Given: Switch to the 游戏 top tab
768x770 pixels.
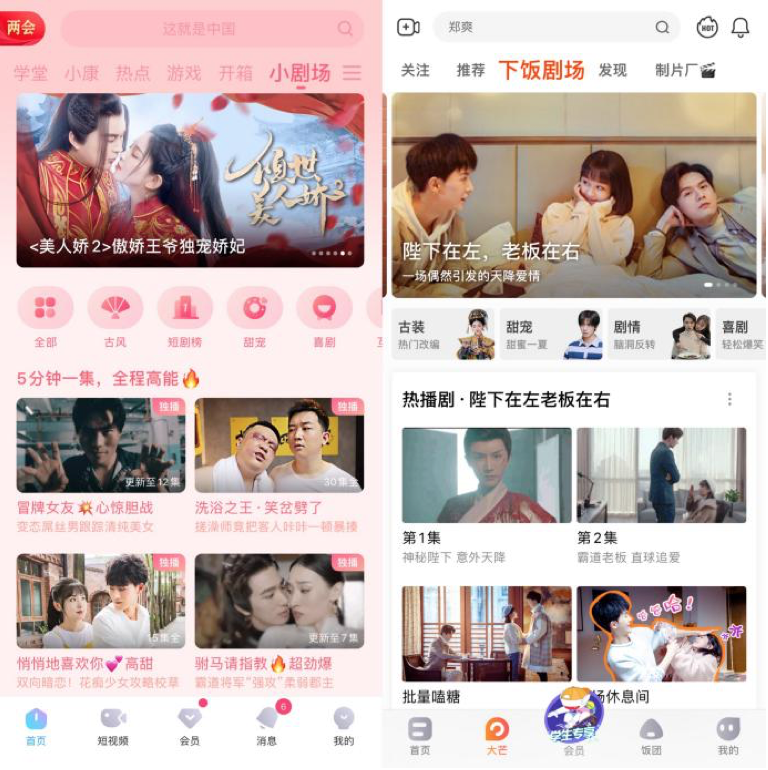Looking at the screenshot, I should 184,73.
